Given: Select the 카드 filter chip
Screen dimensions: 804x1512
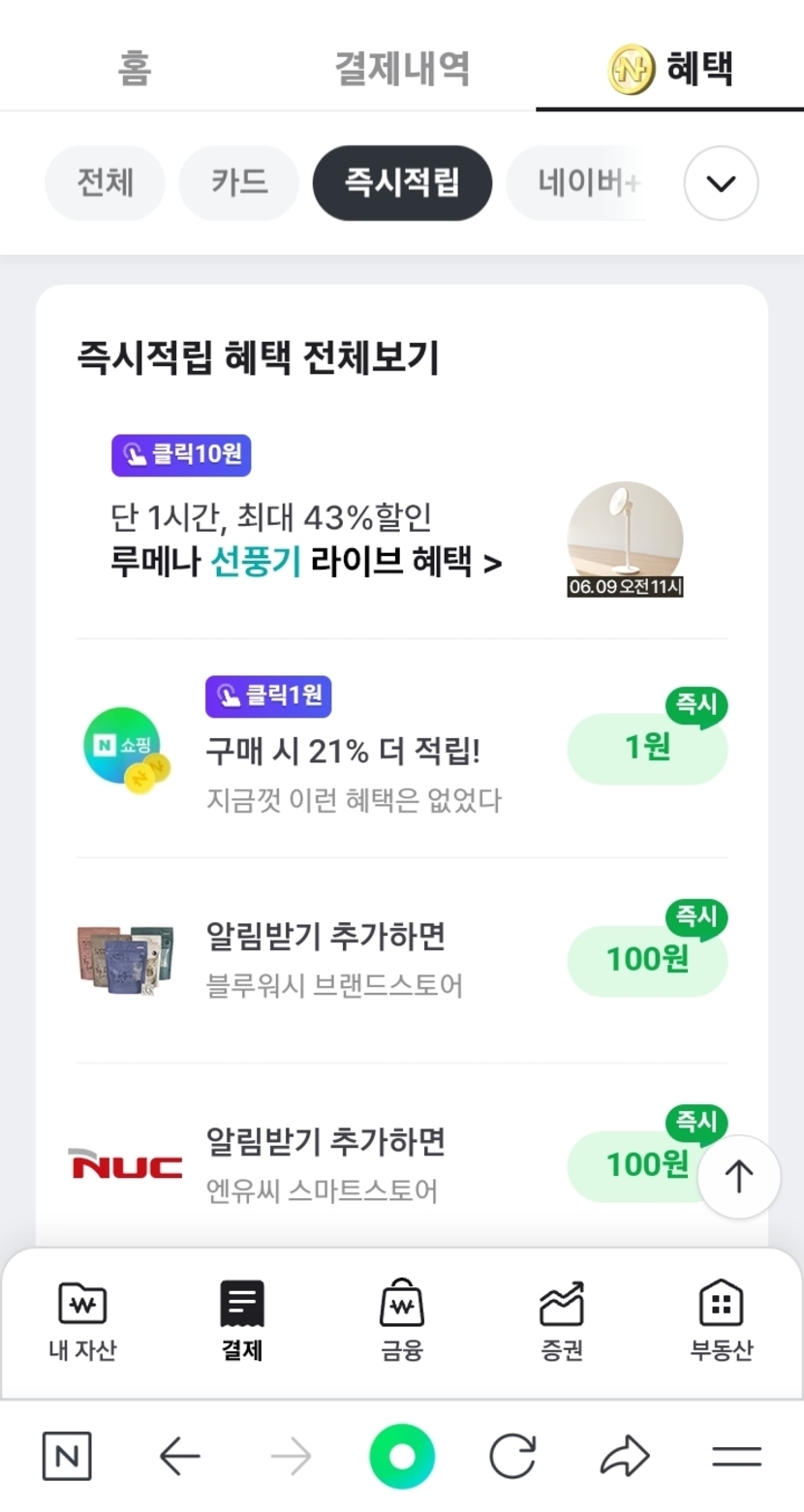Looking at the screenshot, I should click(x=239, y=183).
